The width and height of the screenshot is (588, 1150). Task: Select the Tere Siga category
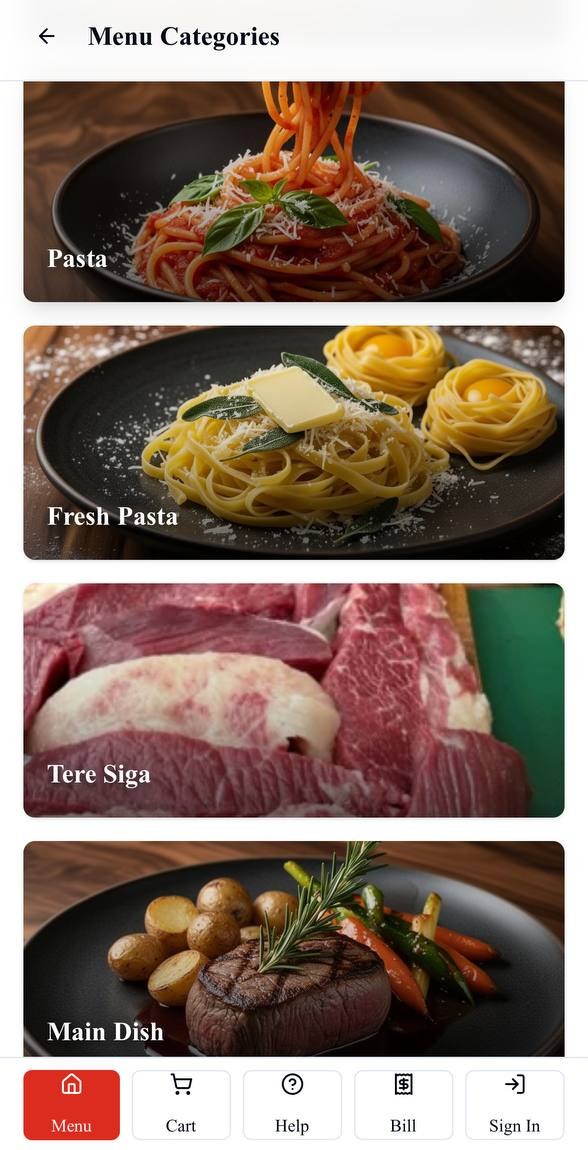click(x=294, y=700)
